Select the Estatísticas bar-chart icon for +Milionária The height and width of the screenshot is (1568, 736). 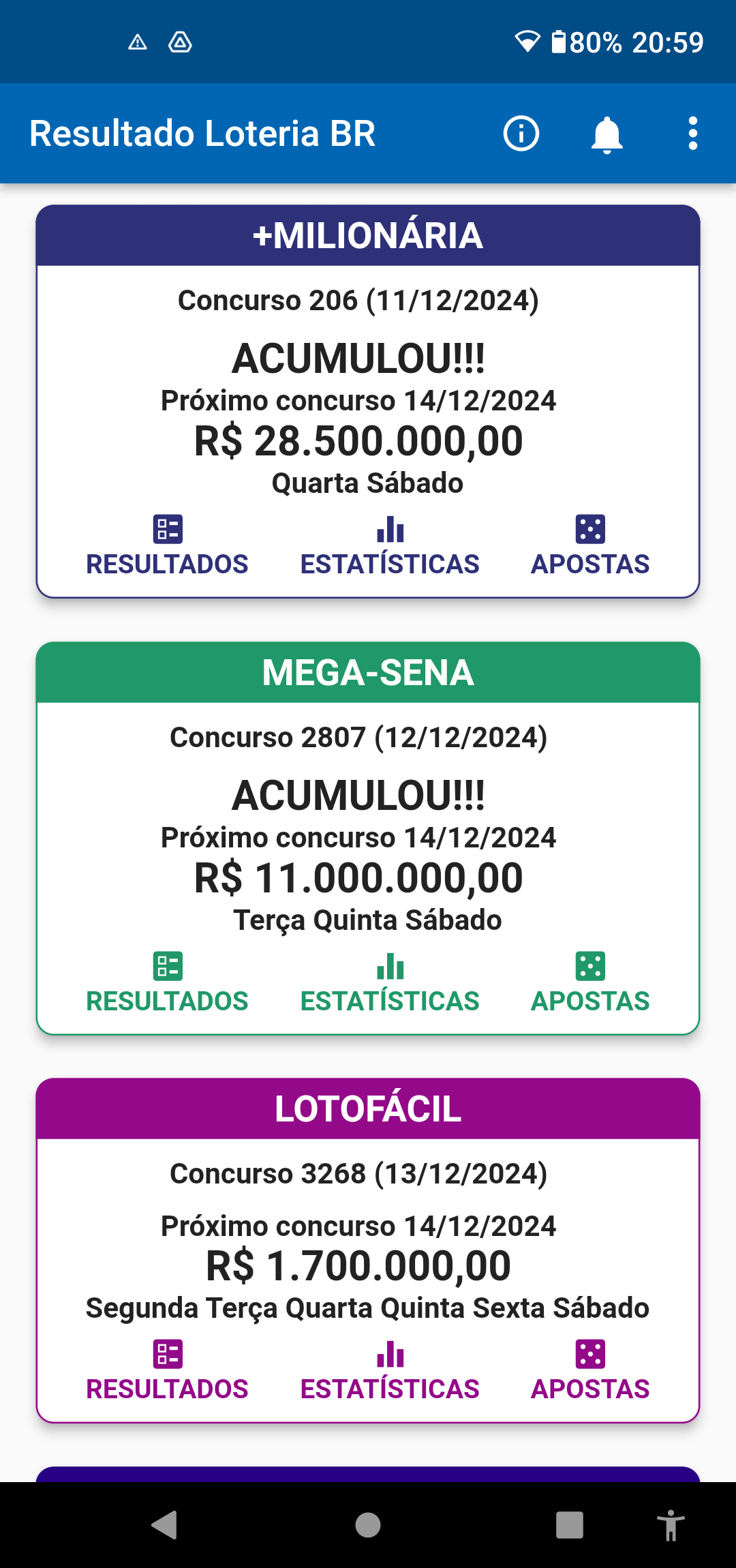389,528
